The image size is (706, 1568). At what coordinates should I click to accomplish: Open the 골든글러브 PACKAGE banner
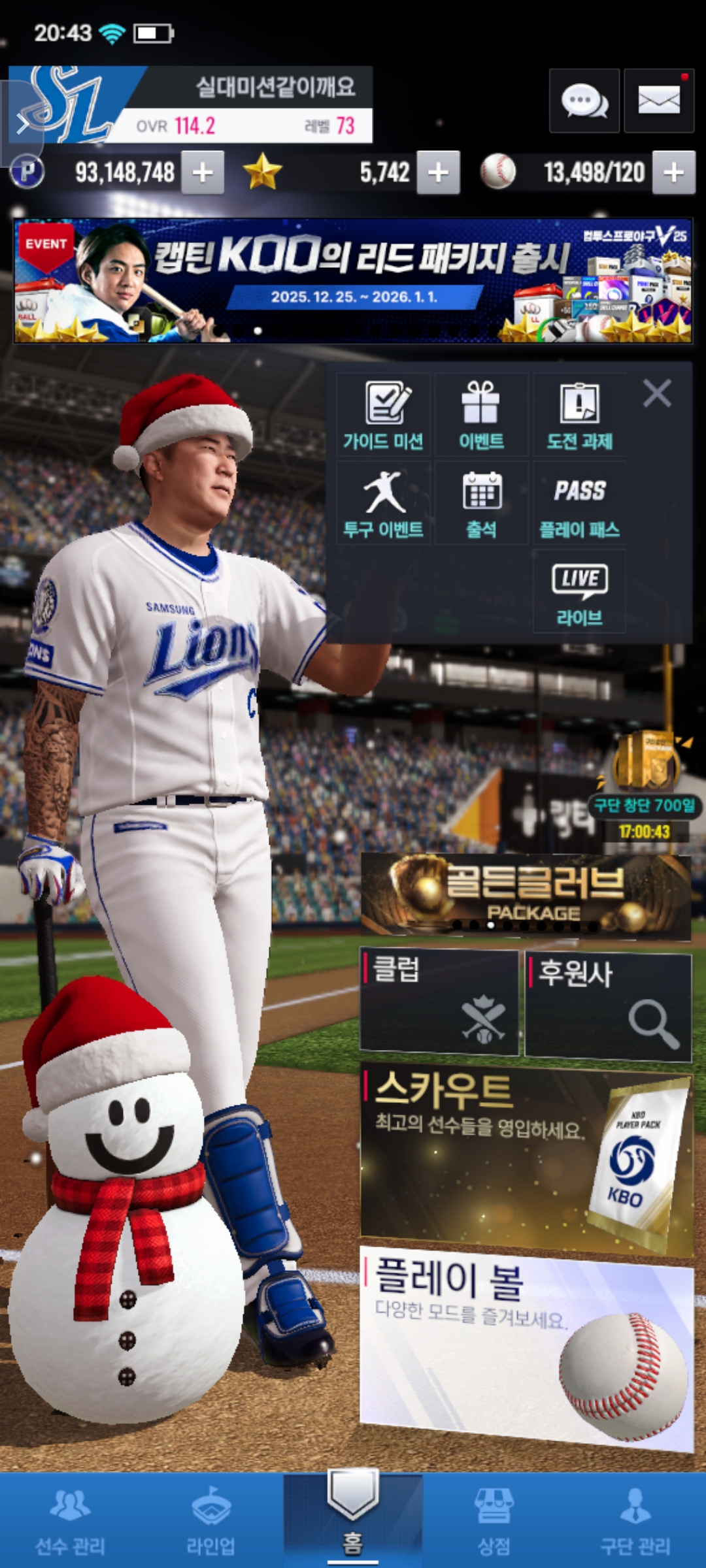(x=526, y=895)
